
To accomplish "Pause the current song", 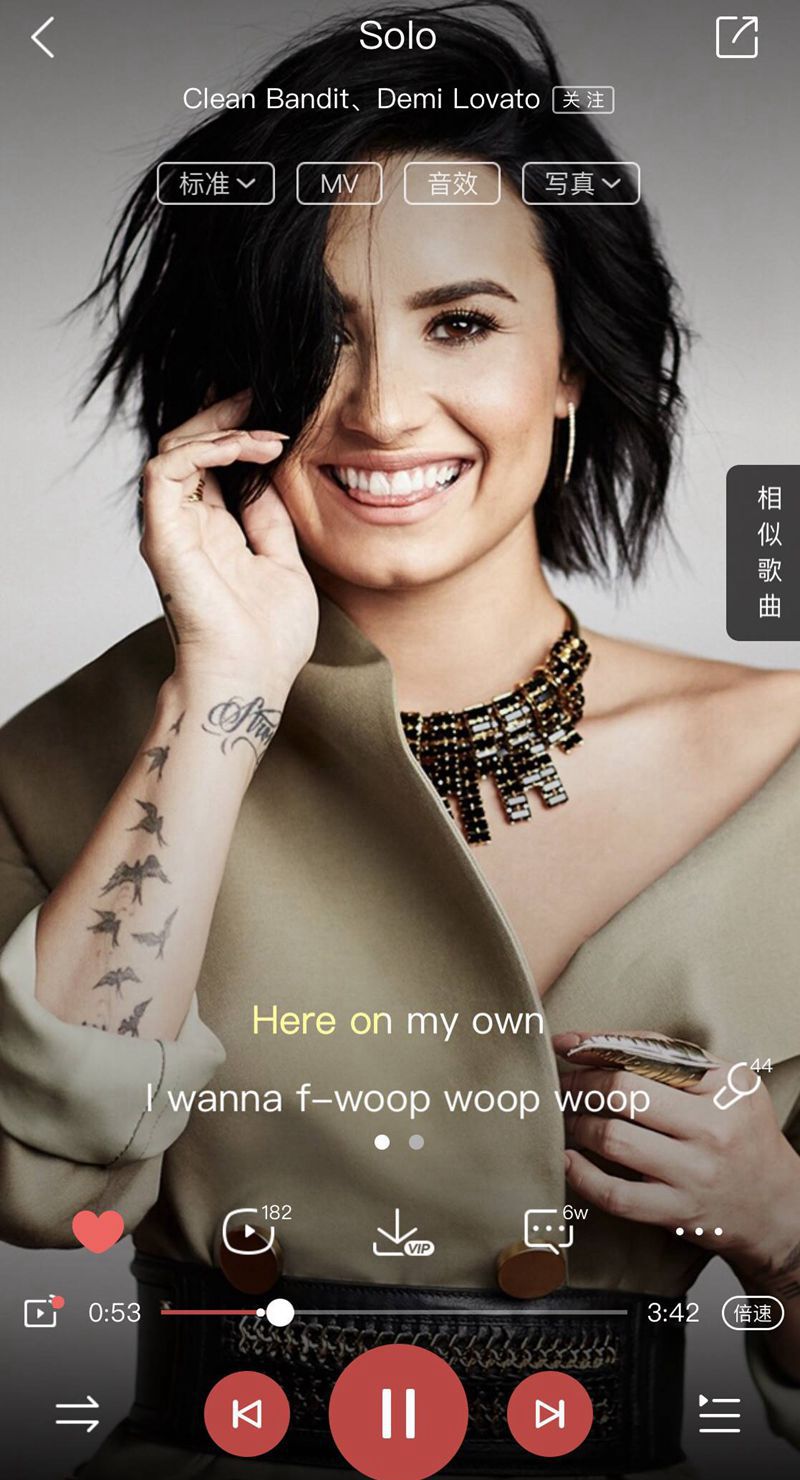I will (x=398, y=1414).
